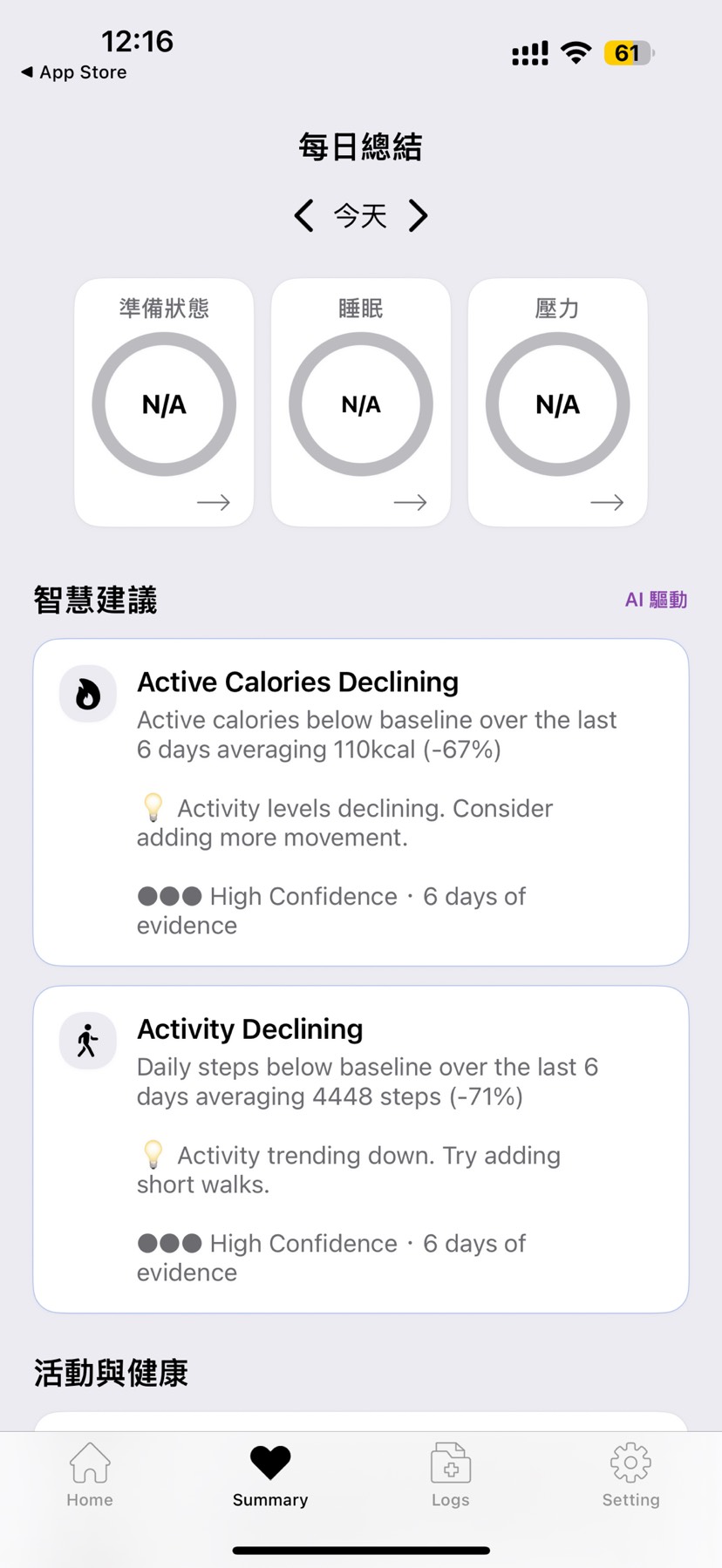Return to the App Store
Viewport: 722px width, 1568px height.
pos(74,72)
